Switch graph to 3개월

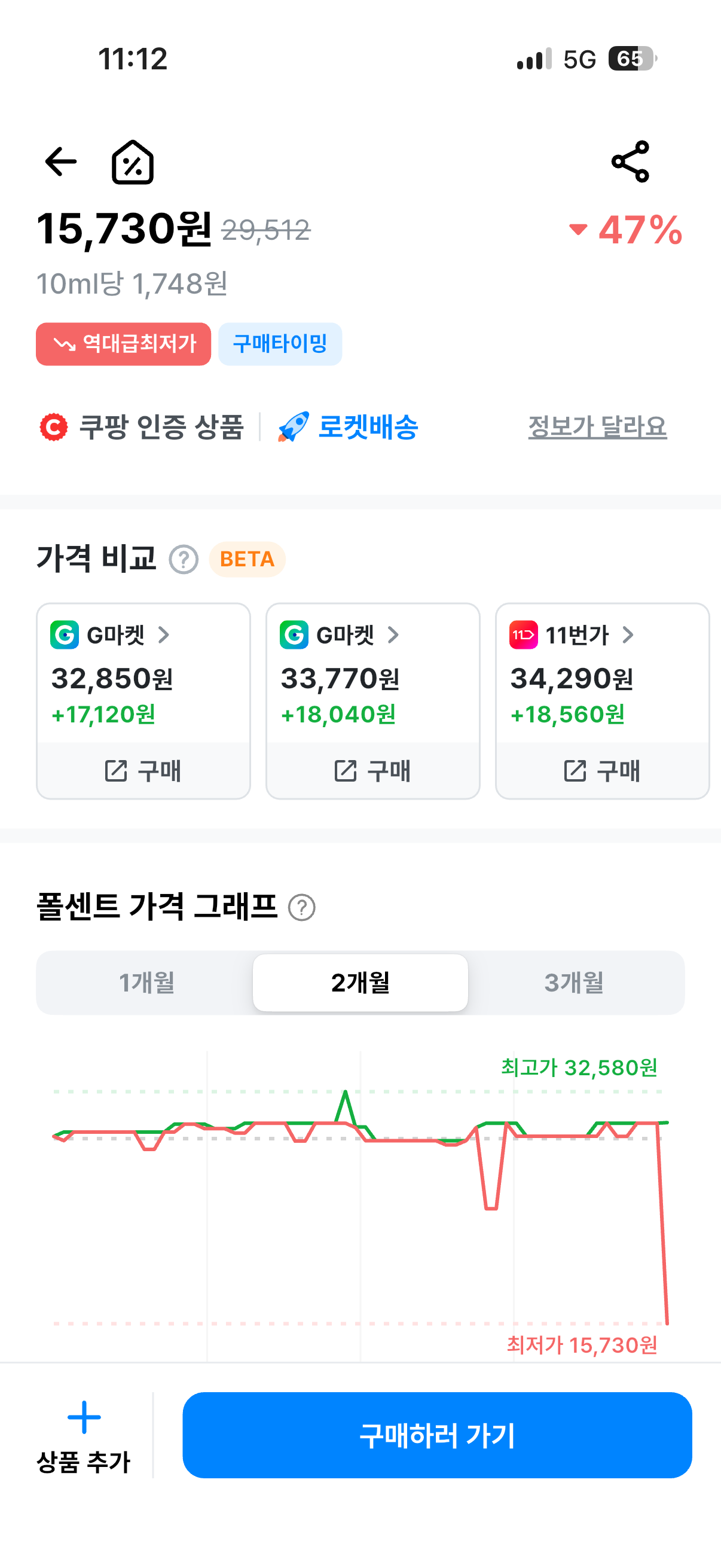click(x=575, y=983)
